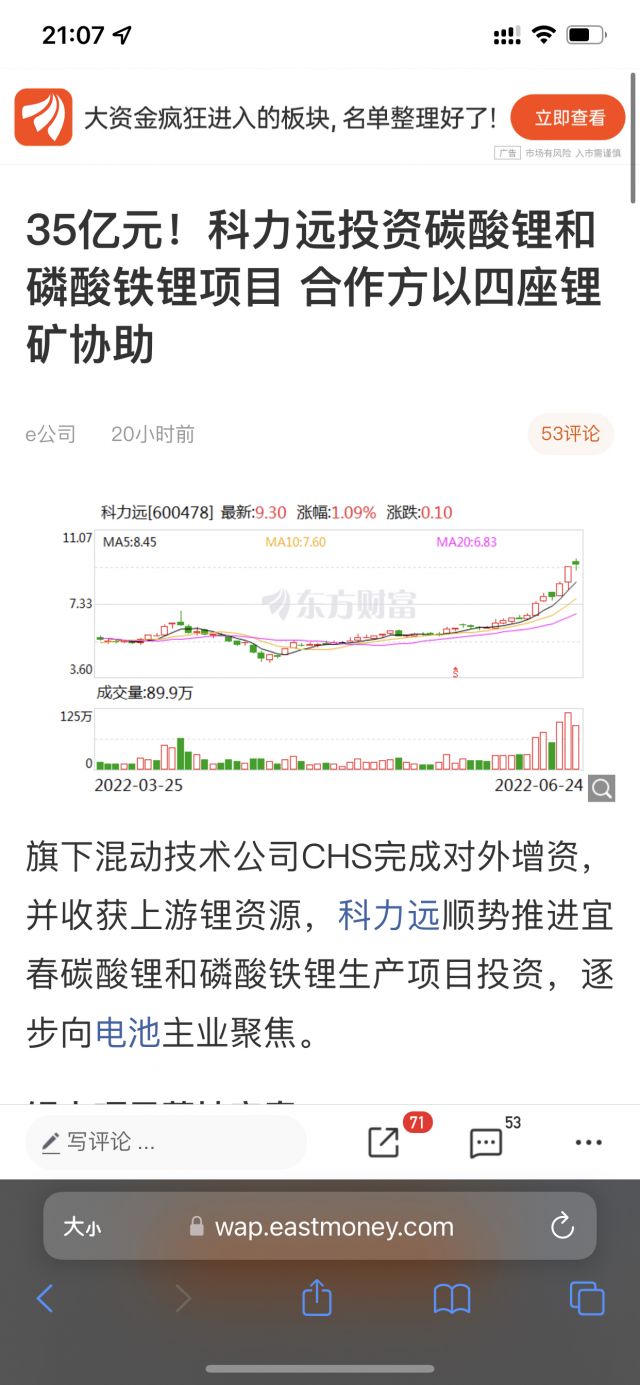The height and width of the screenshot is (1385, 640).
Task: Show all open Safari tabs
Action: [x=587, y=1298]
